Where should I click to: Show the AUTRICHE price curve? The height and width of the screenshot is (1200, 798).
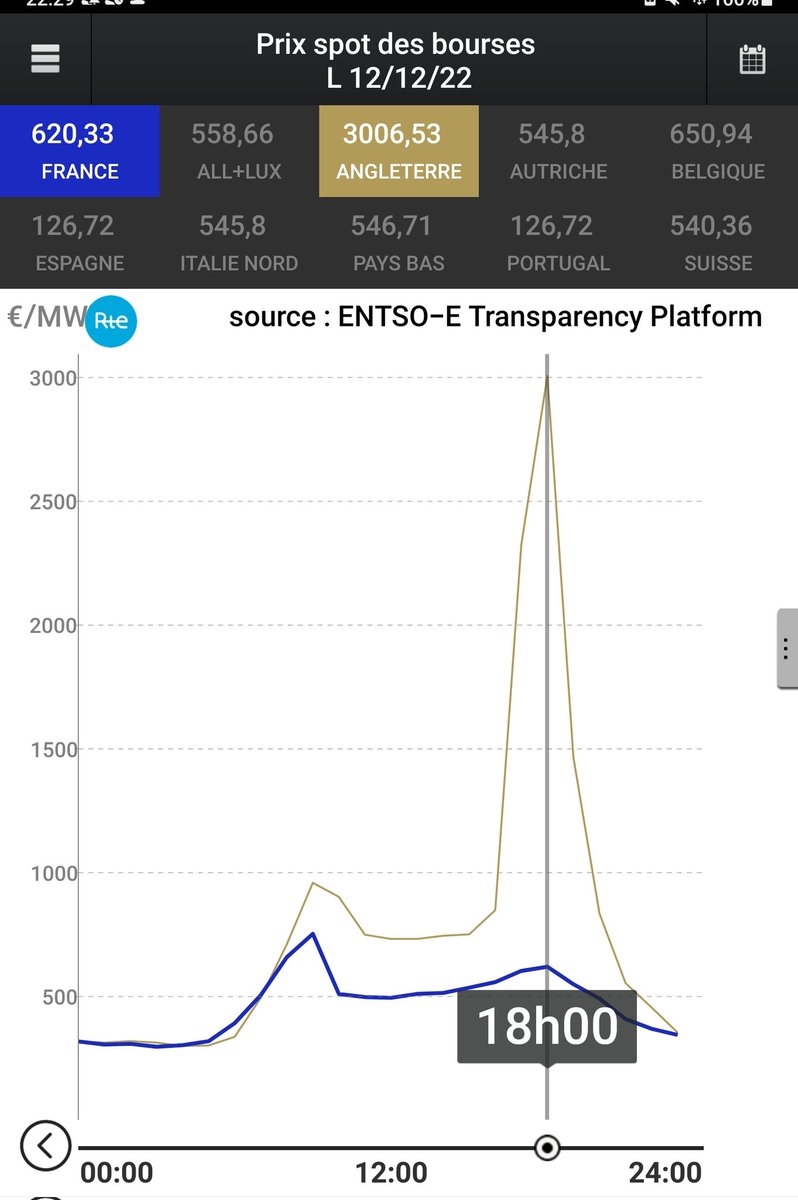click(x=558, y=151)
